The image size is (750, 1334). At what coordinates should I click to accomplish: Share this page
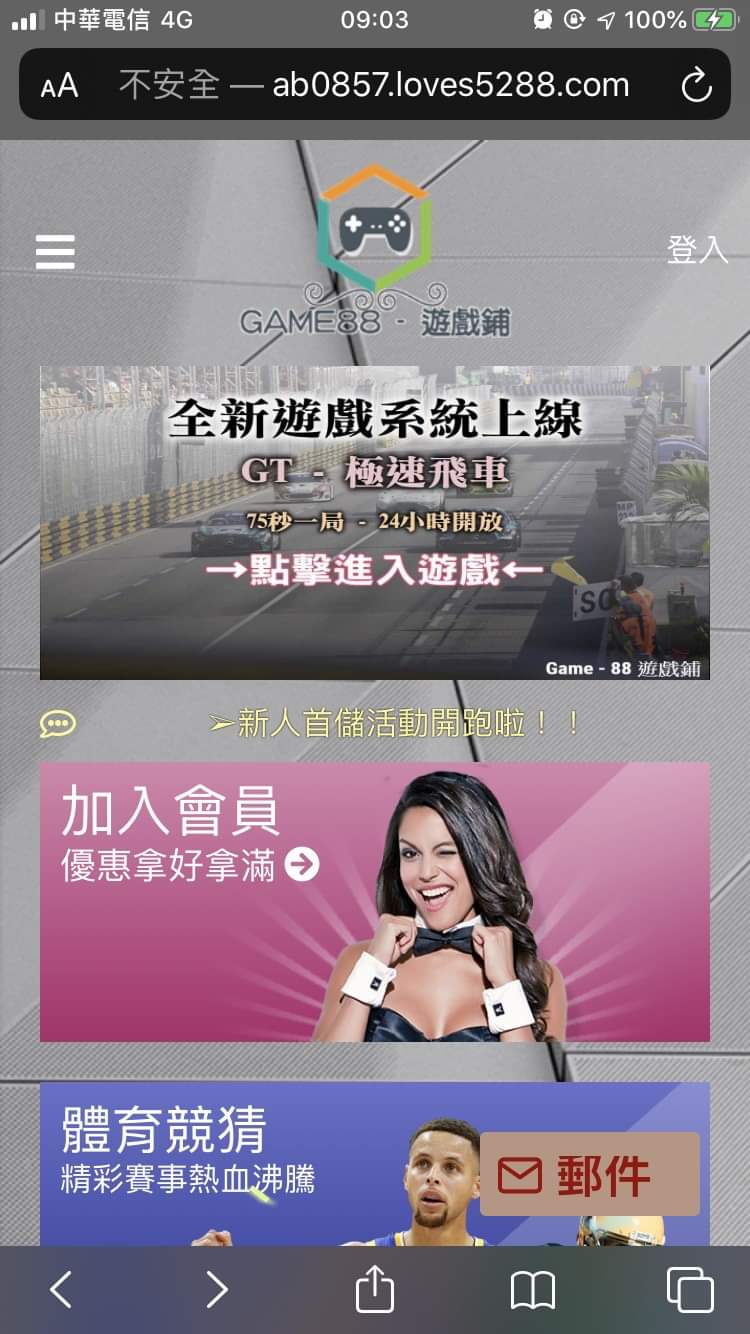375,1290
